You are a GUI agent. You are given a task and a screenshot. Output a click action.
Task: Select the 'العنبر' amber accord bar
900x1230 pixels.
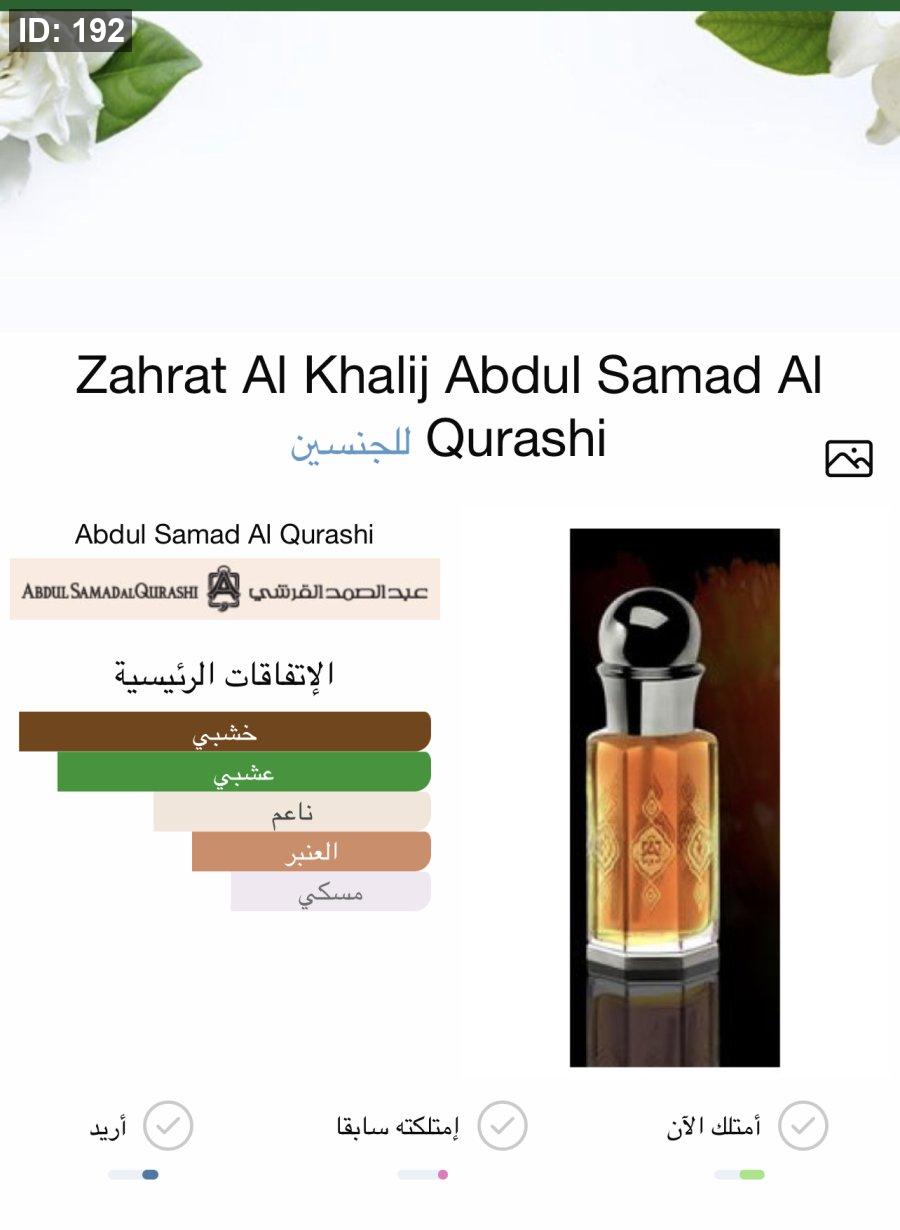[311, 851]
